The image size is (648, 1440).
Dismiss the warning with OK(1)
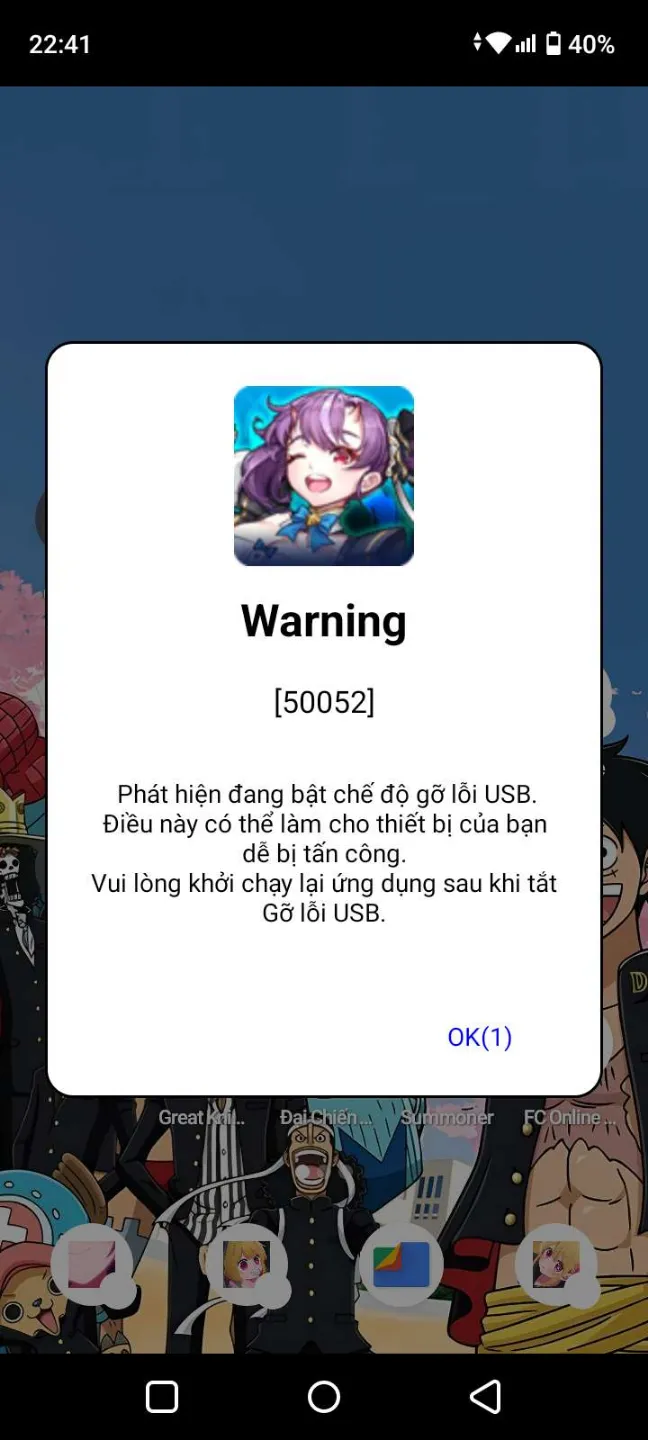(x=479, y=1037)
